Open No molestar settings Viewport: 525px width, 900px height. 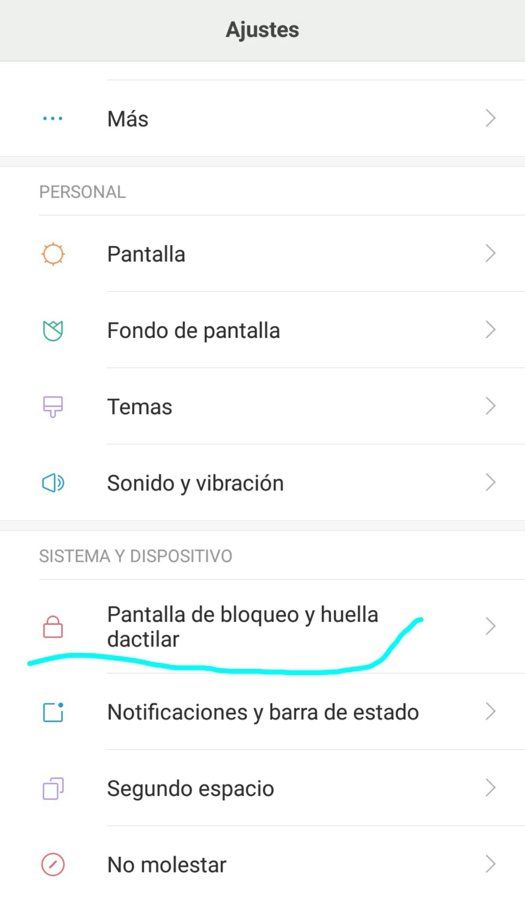click(x=262, y=863)
